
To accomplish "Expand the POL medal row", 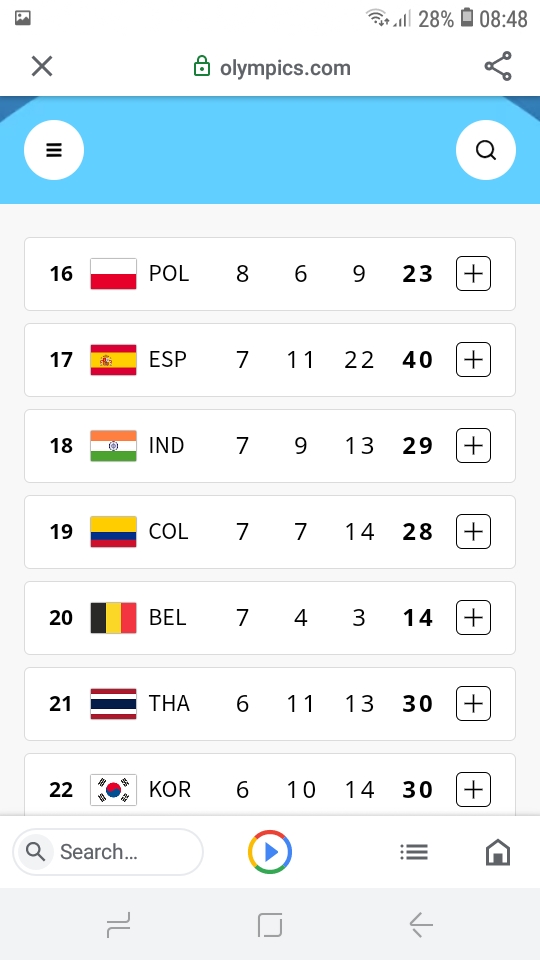I will (473, 273).
